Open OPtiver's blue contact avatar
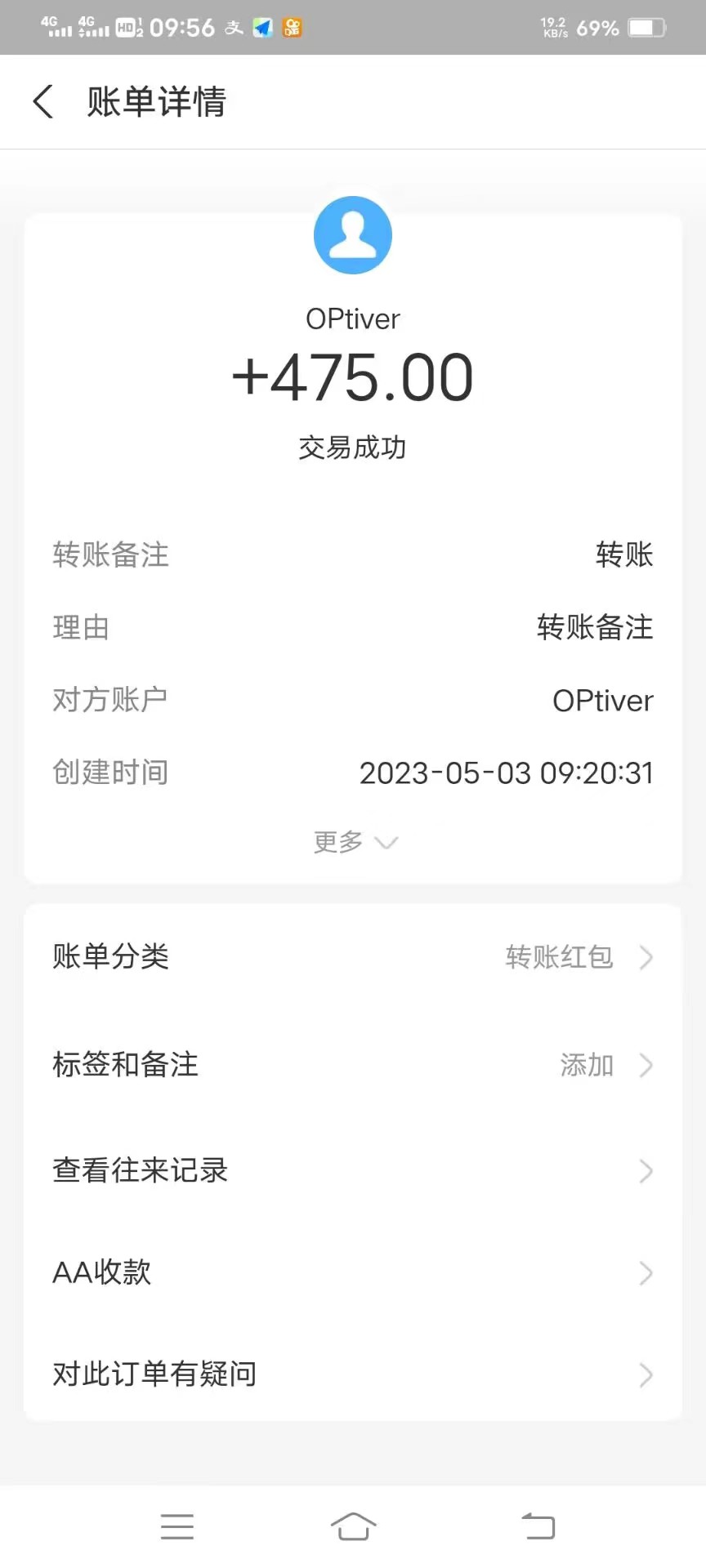The height and width of the screenshot is (1568, 706). 353,234
